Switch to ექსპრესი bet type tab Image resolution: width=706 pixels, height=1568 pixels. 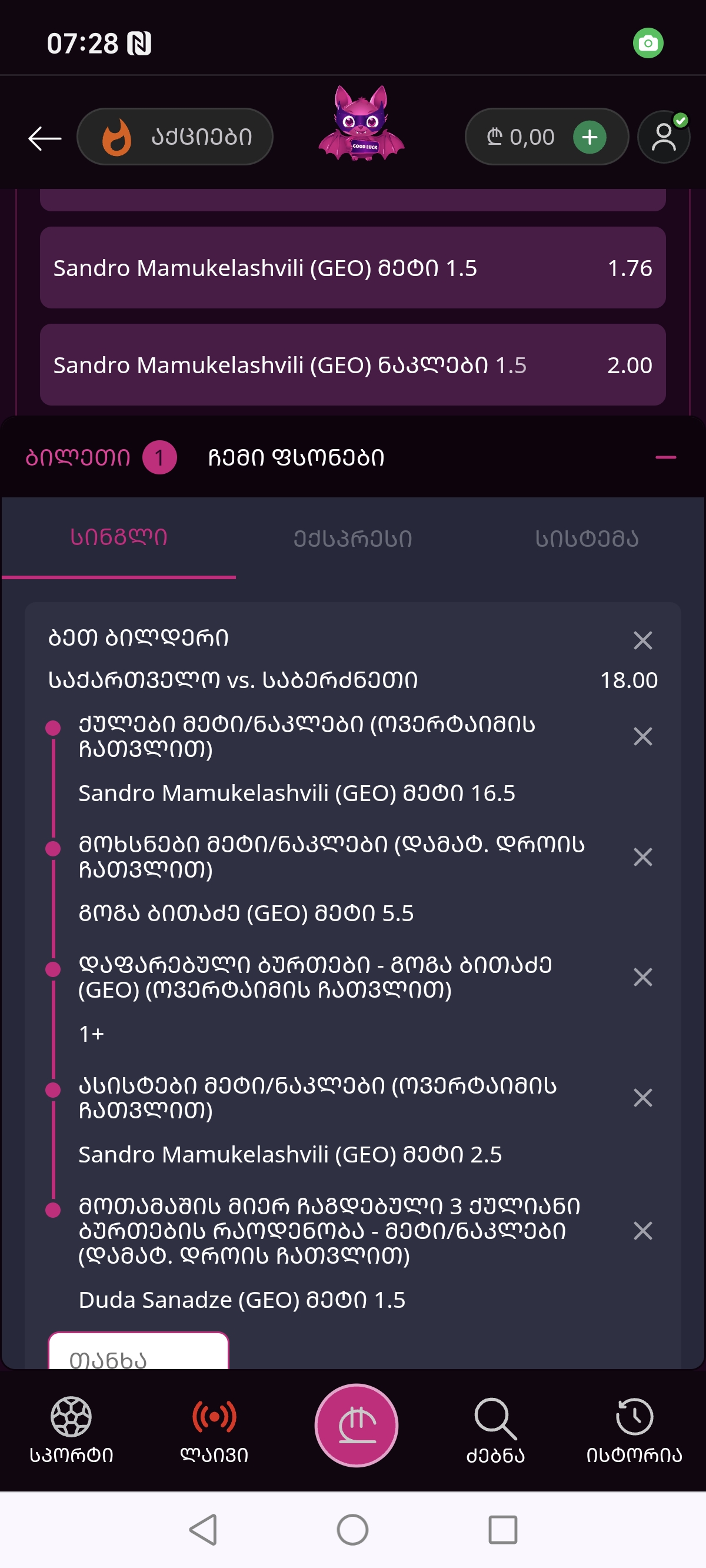[x=352, y=539]
